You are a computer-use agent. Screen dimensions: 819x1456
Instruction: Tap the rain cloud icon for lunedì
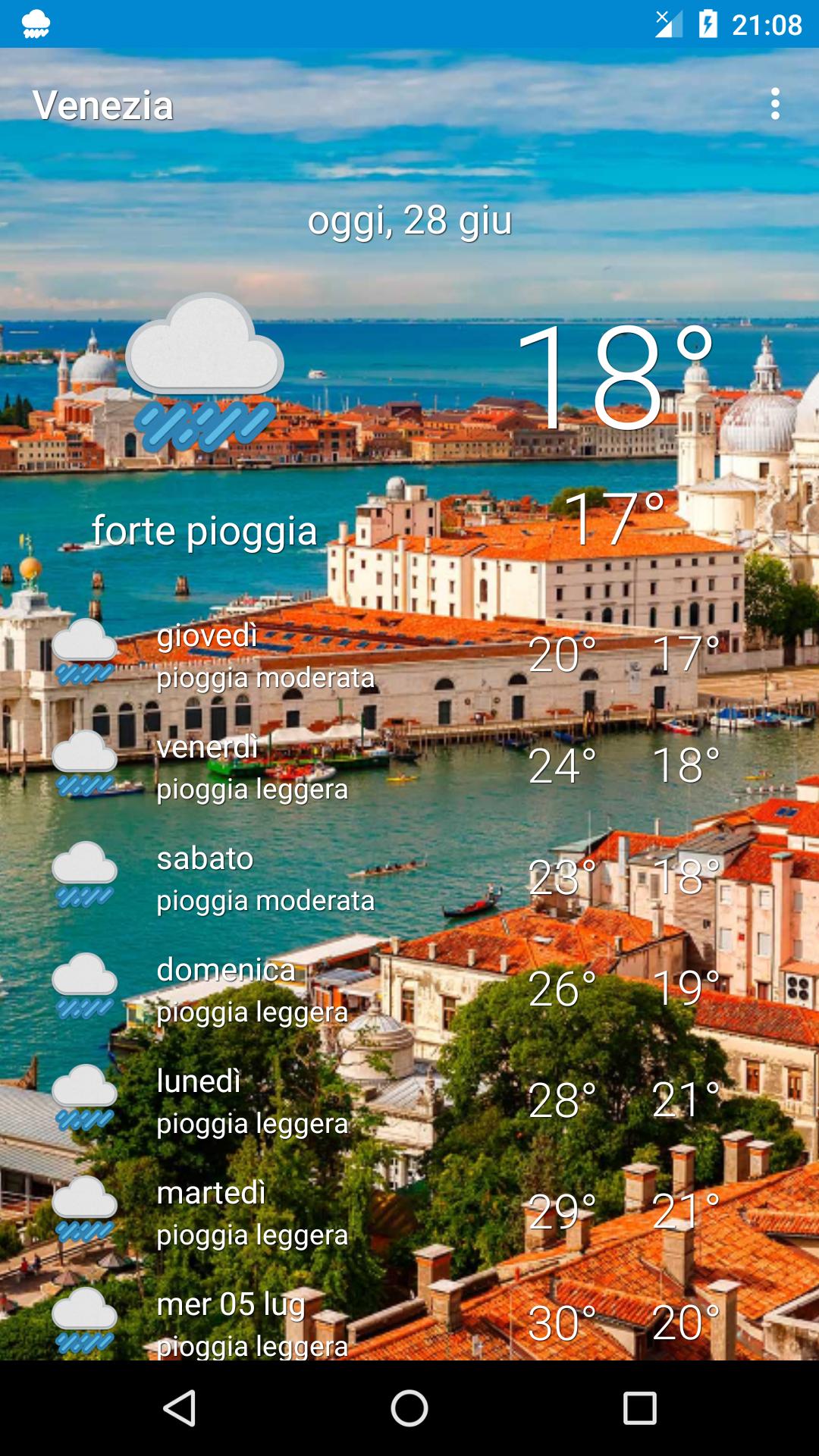pos(83,1100)
